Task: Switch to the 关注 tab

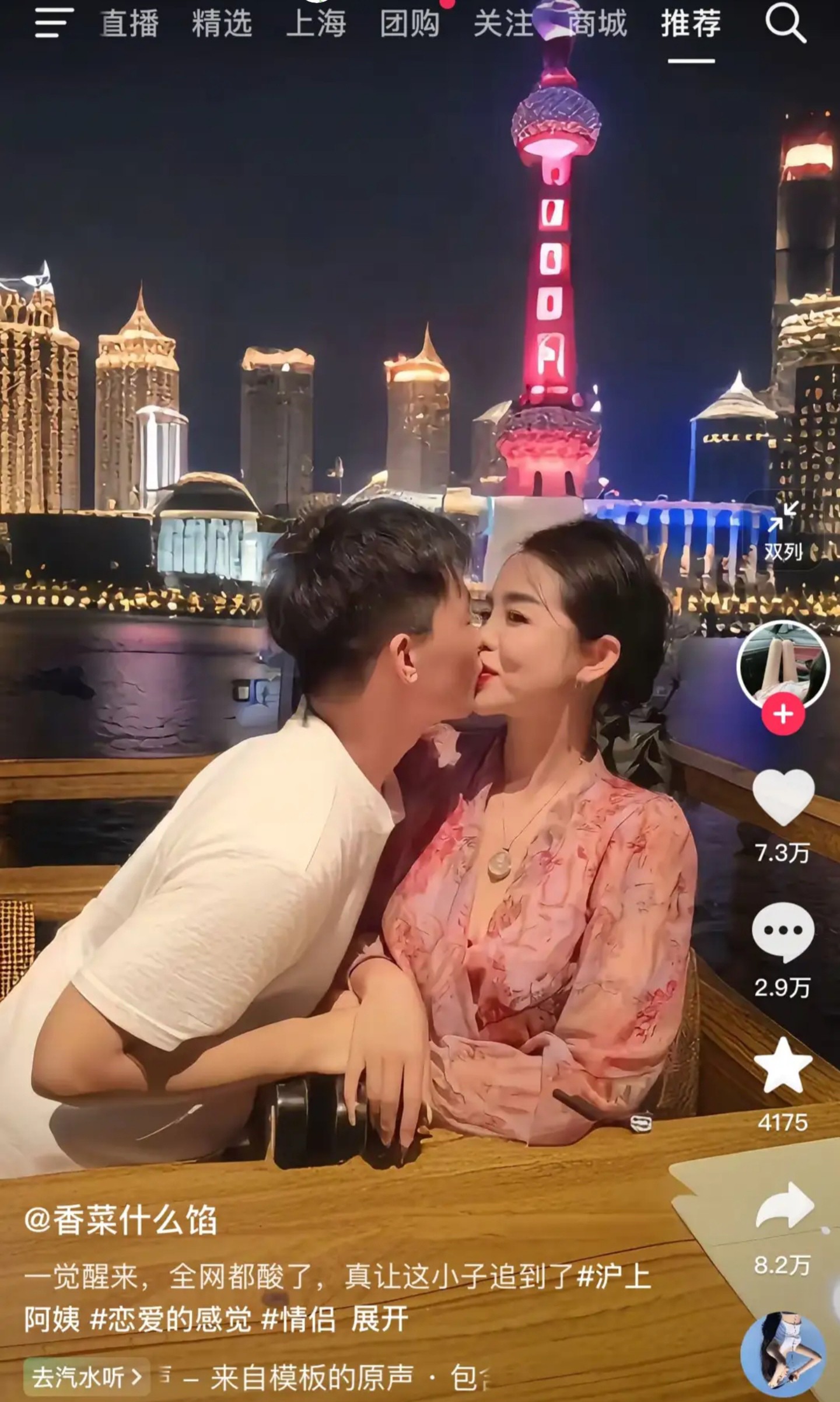Action: (504, 24)
